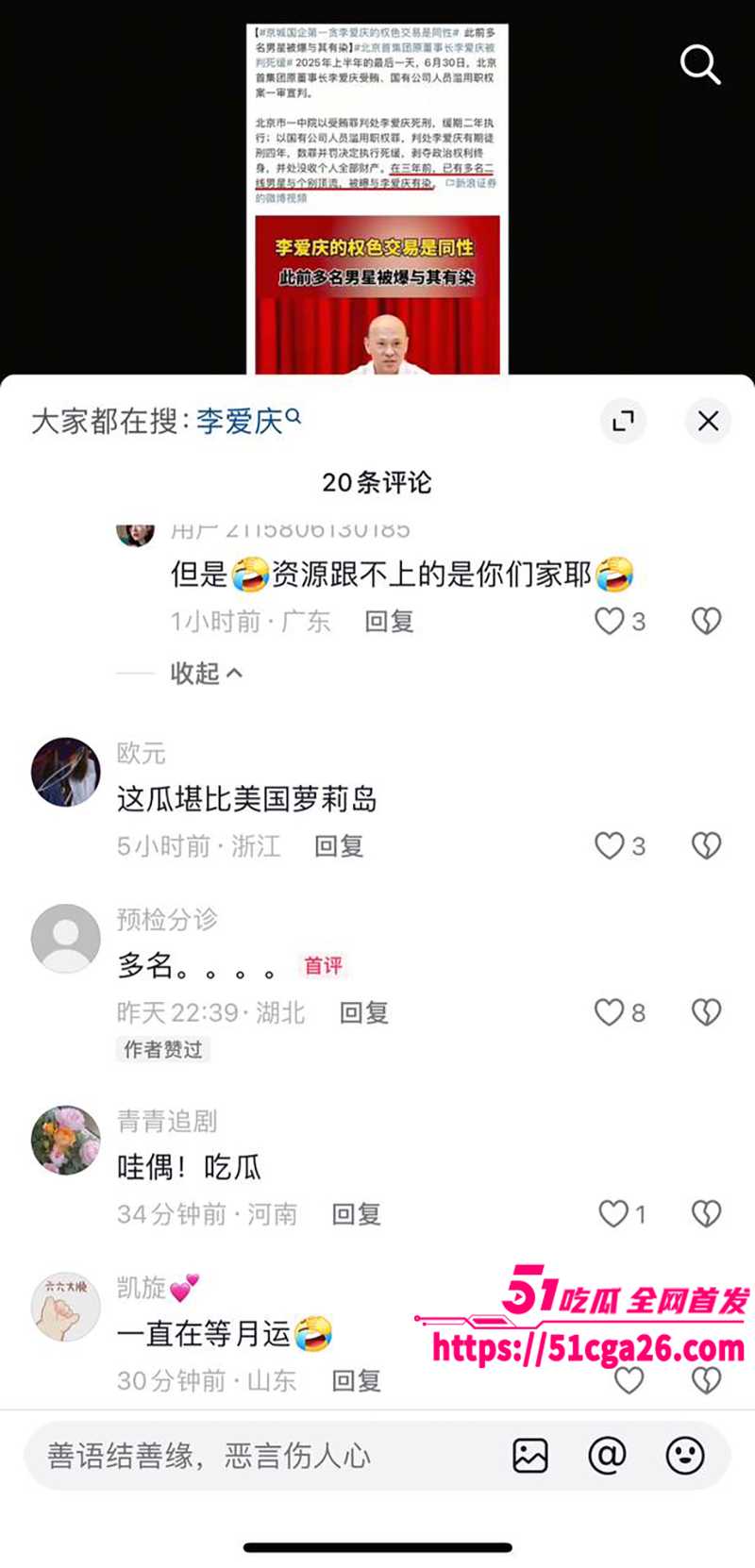The width and height of the screenshot is (755, 1568).
Task: Like the comment by 青青追剧
Action: [613, 1213]
